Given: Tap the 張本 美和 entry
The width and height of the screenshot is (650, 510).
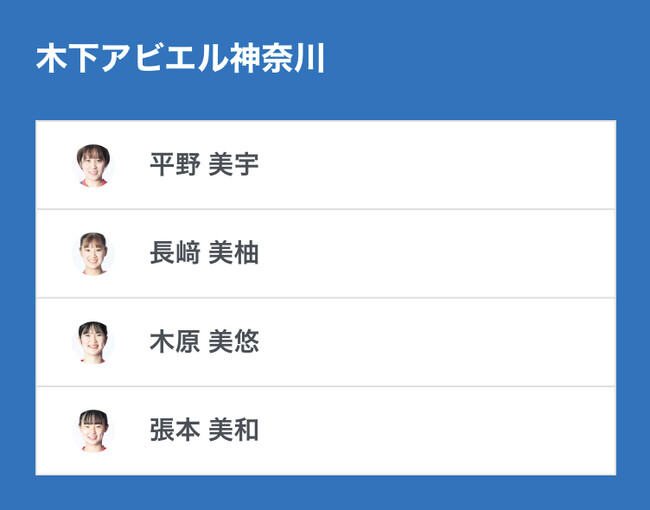Looking at the screenshot, I should coord(204,431).
